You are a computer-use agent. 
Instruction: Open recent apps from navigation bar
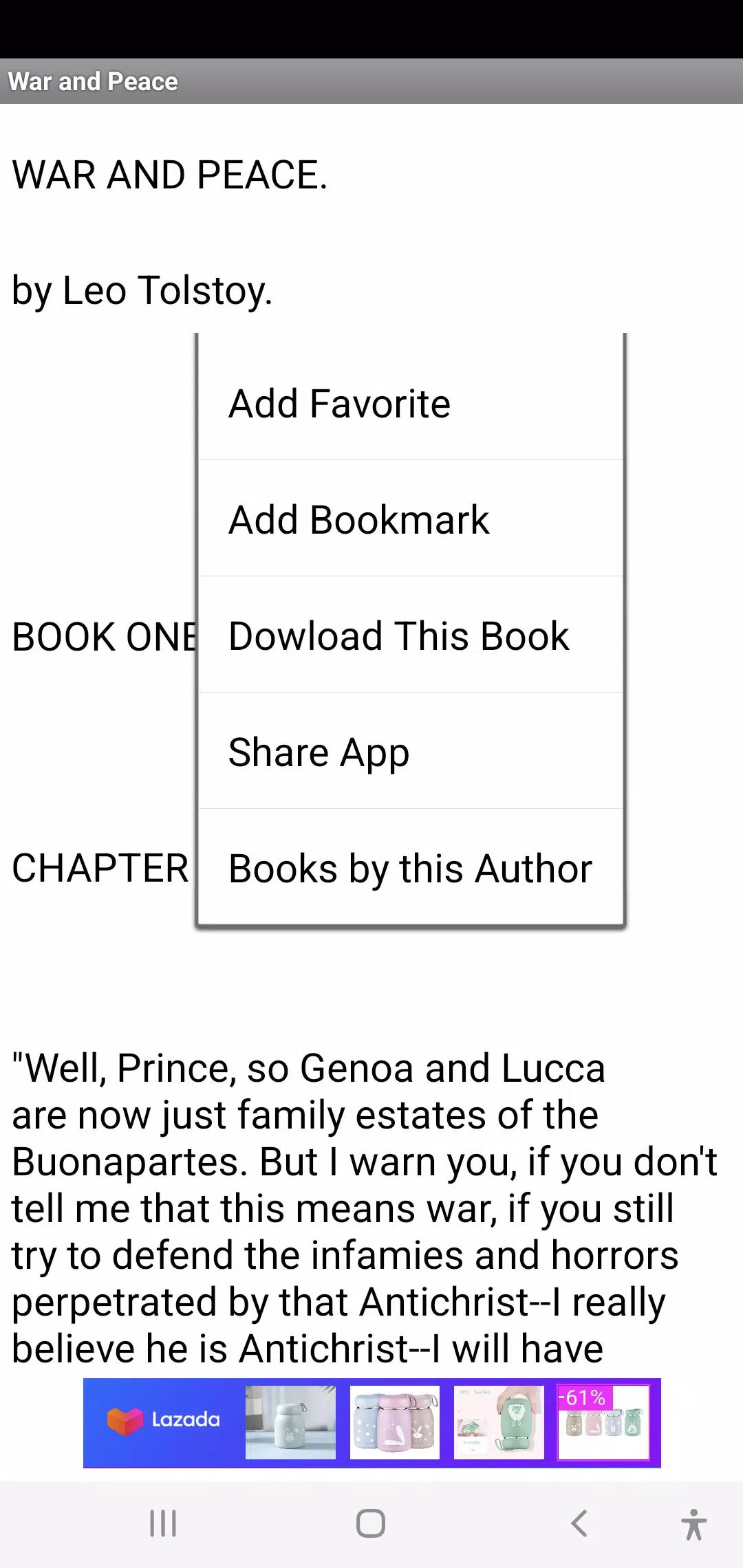163,1523
